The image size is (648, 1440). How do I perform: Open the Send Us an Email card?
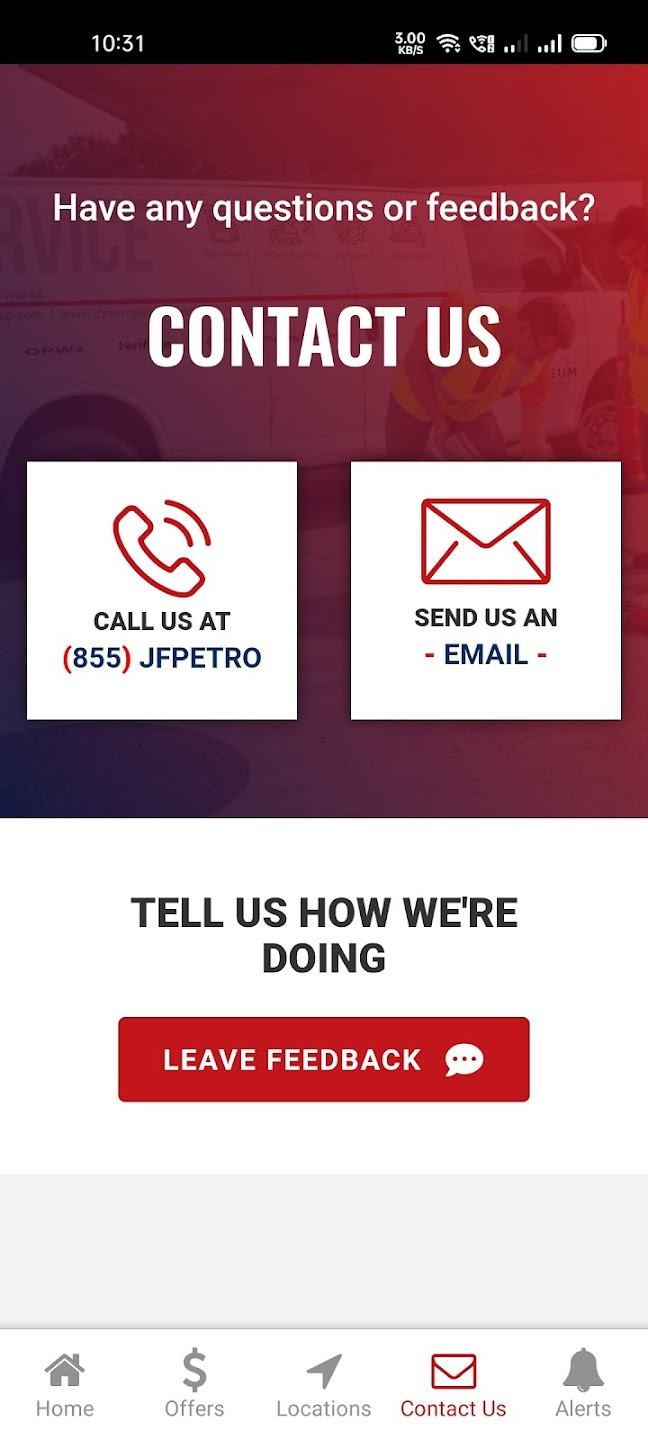coord(485,590)
